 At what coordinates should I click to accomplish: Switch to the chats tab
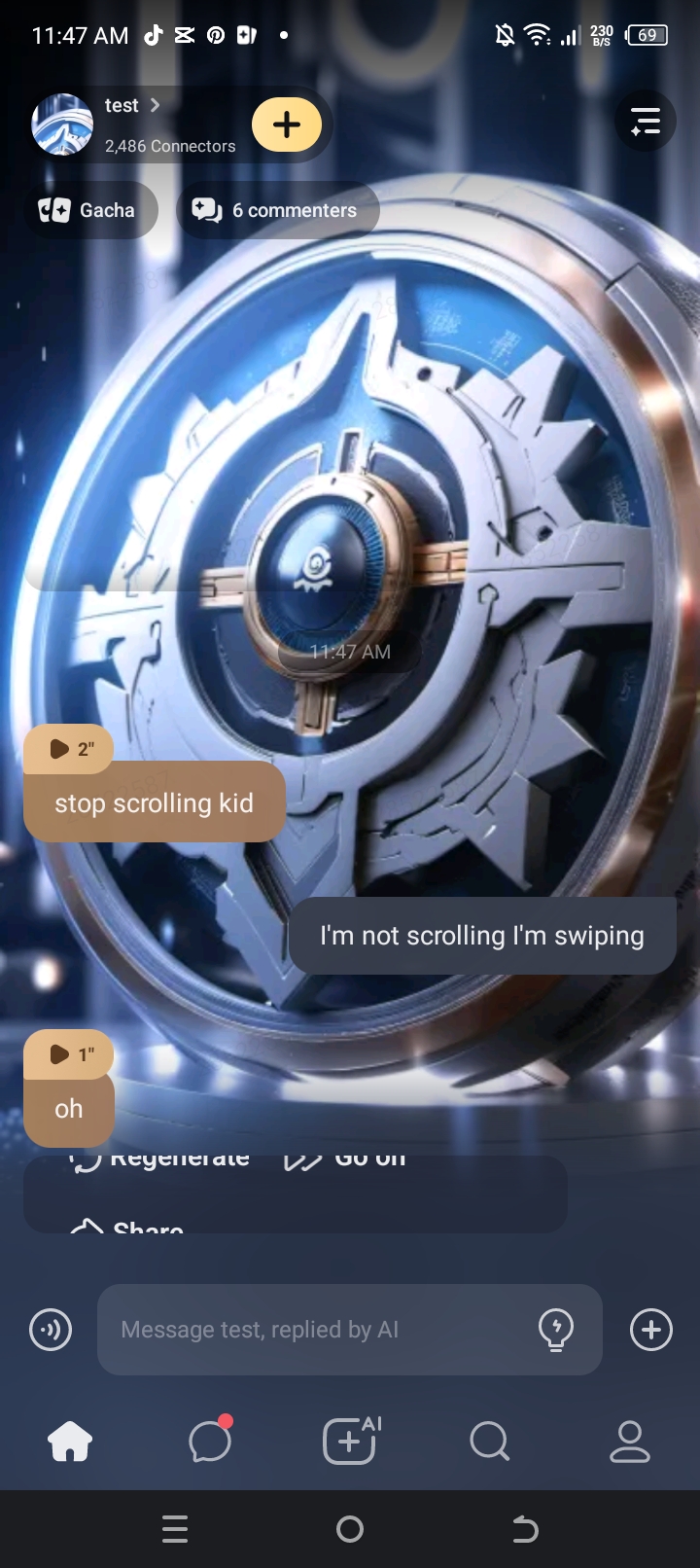coord(210,1441)
